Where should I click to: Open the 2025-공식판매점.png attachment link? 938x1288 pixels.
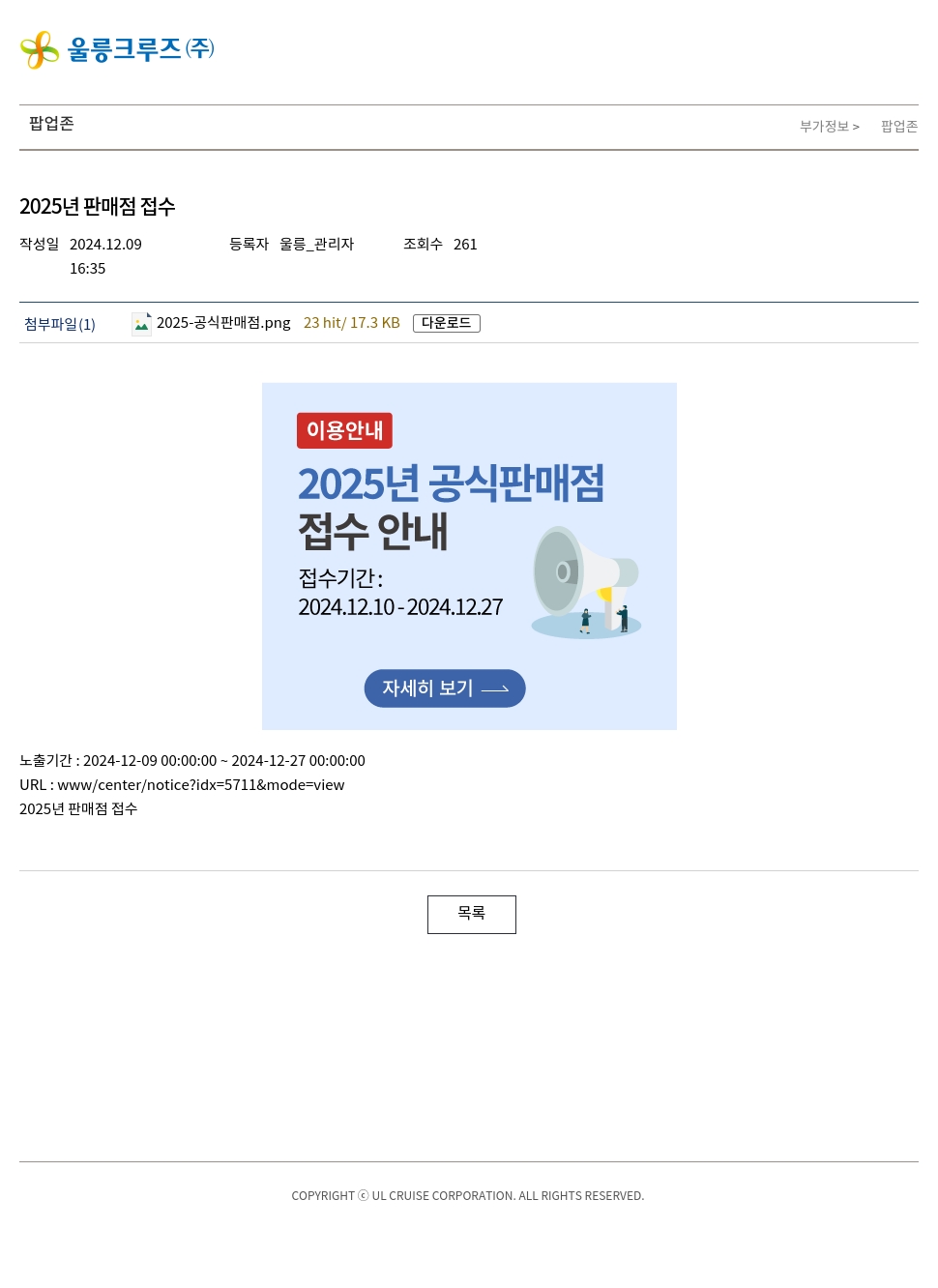click(222, 323)
